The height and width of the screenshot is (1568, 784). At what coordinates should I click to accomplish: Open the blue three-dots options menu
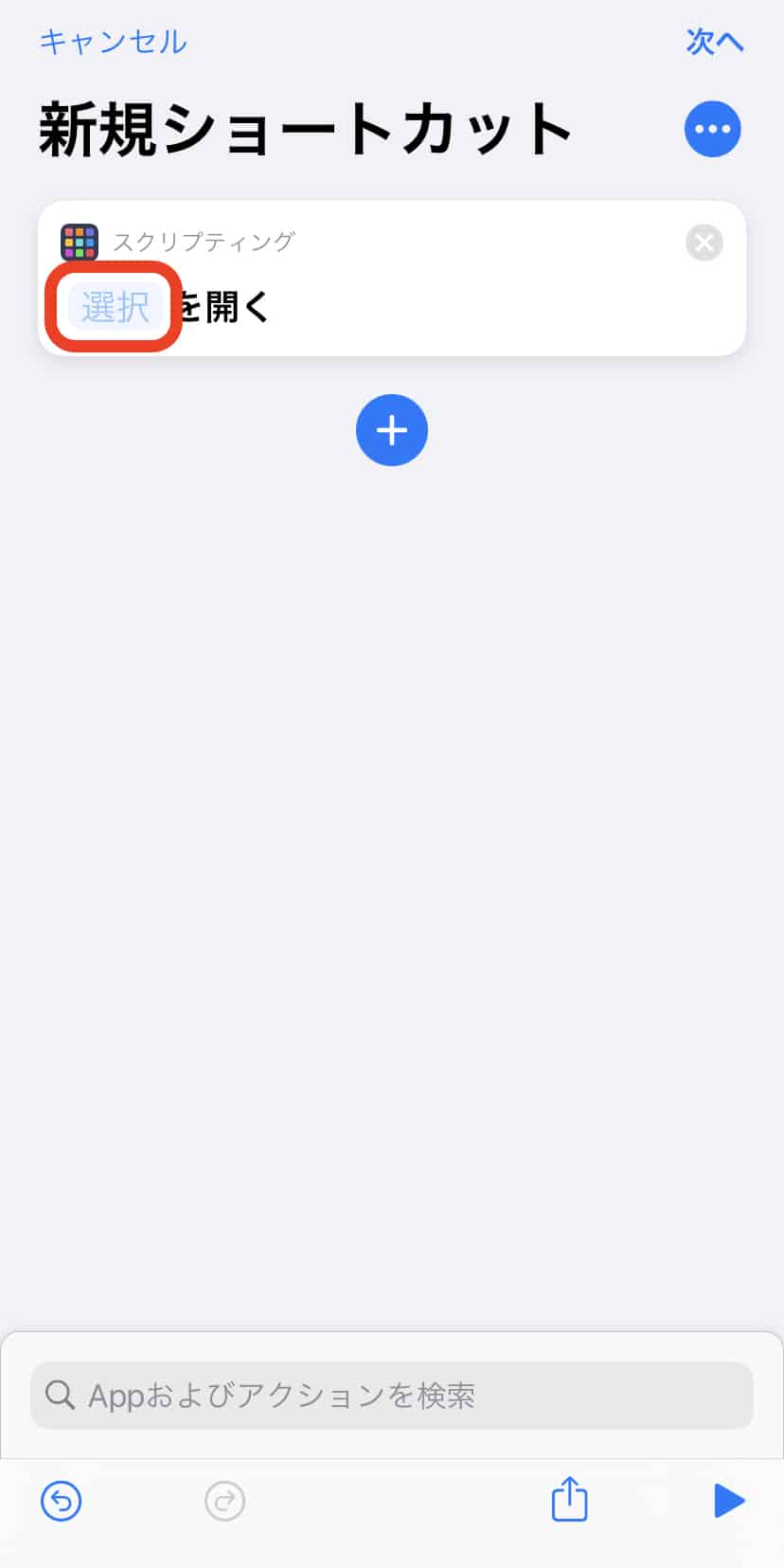[712, 129]
